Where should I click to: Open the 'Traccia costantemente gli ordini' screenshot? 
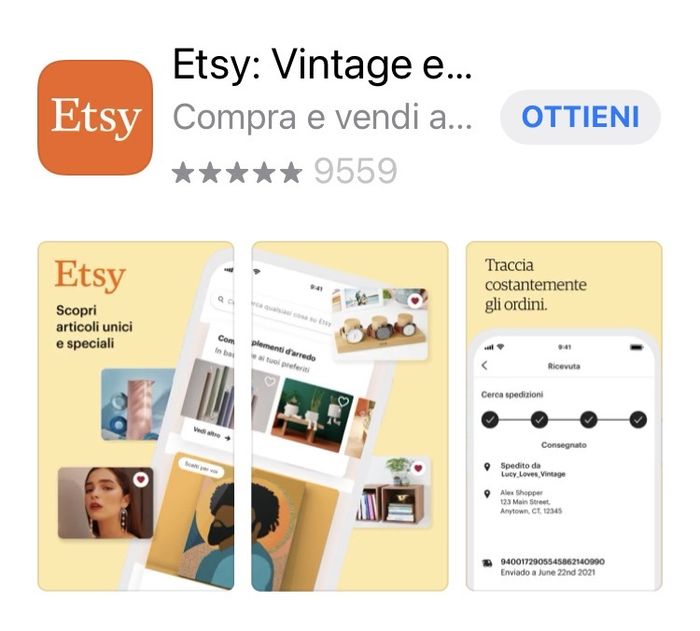click(x=563, y=415)
